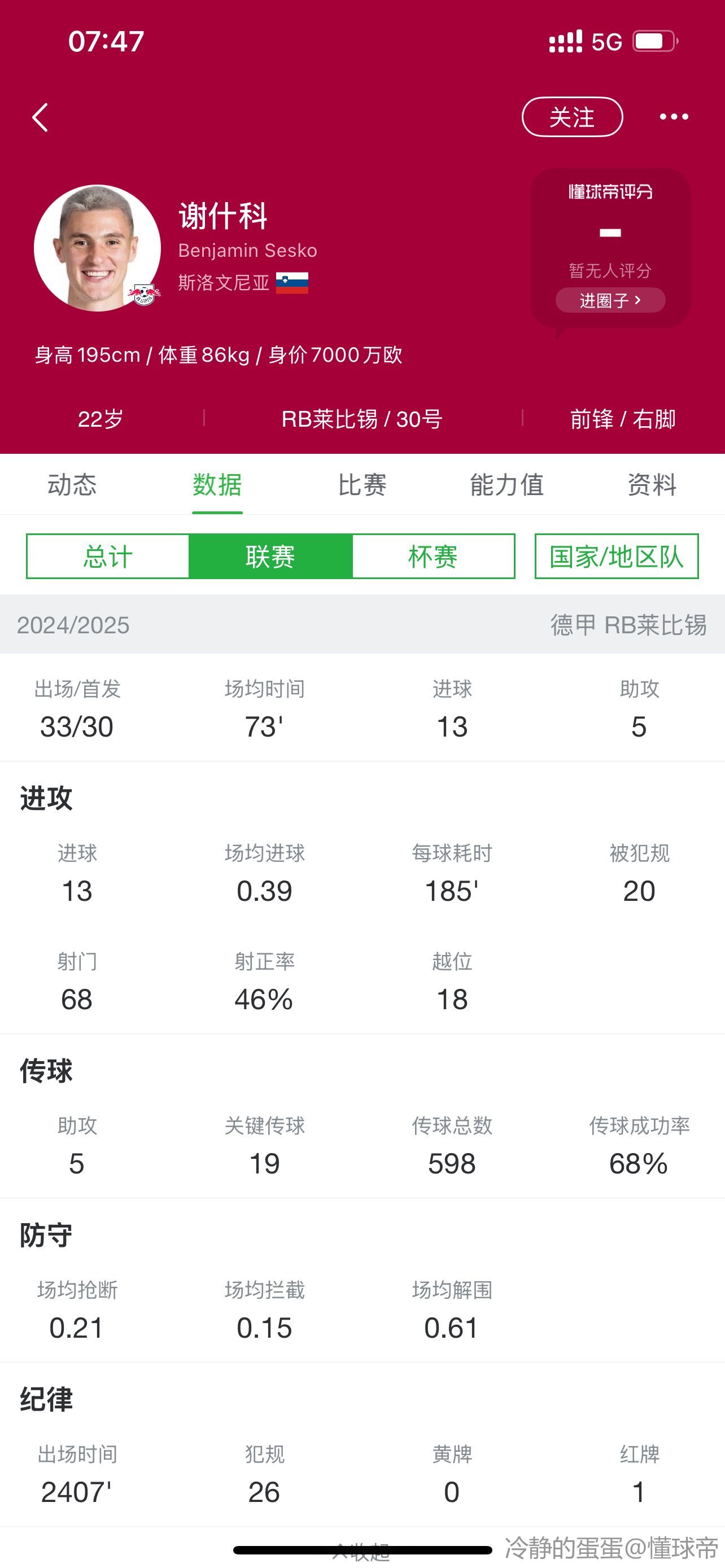Switch to the 动态 tab
Viewport: 725px width, 1568px height.
point(72,485)
